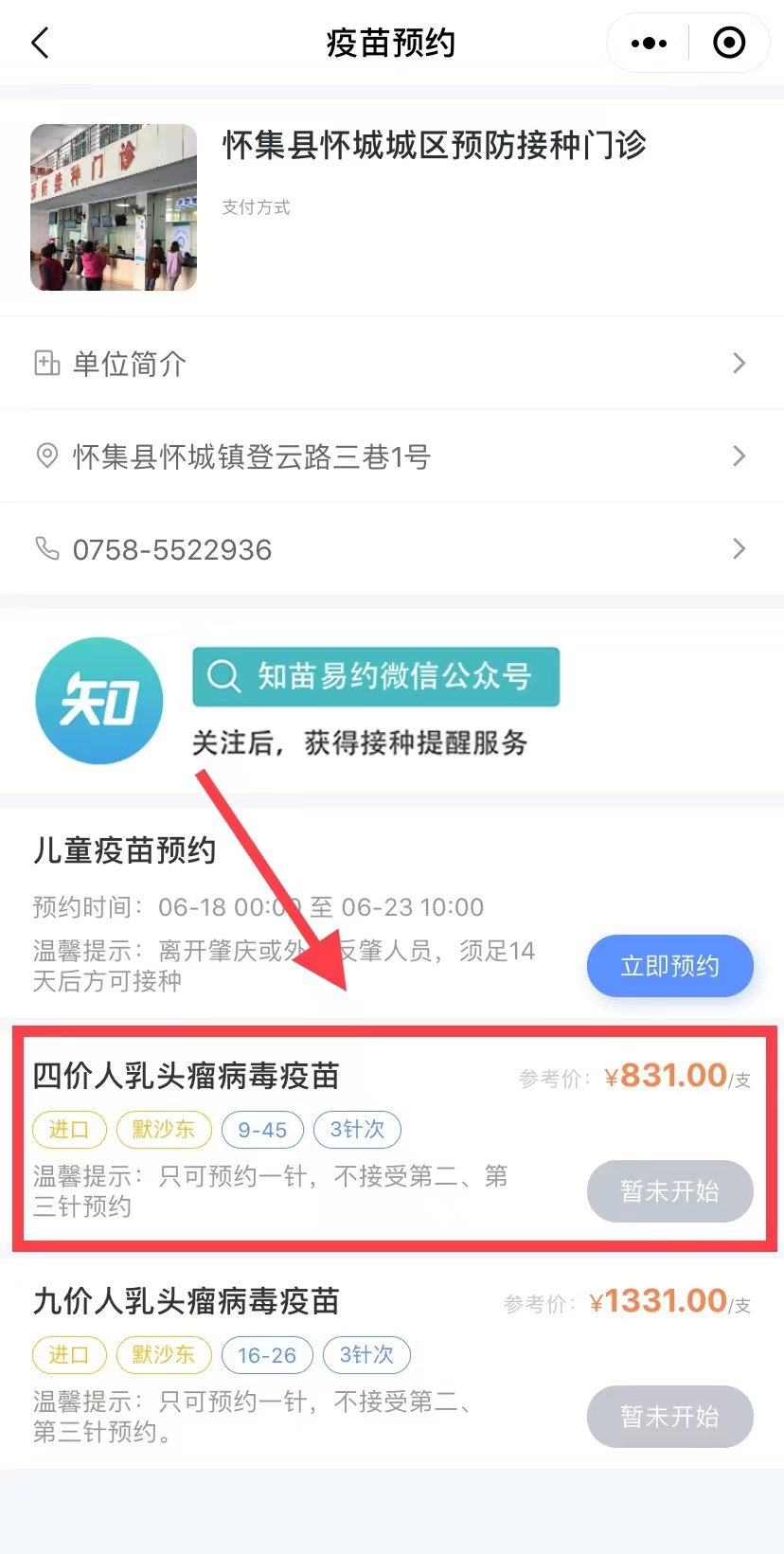The image size is (784, 1554).
Task: Go back with the top-left arrow
Action: coord(40,44)
